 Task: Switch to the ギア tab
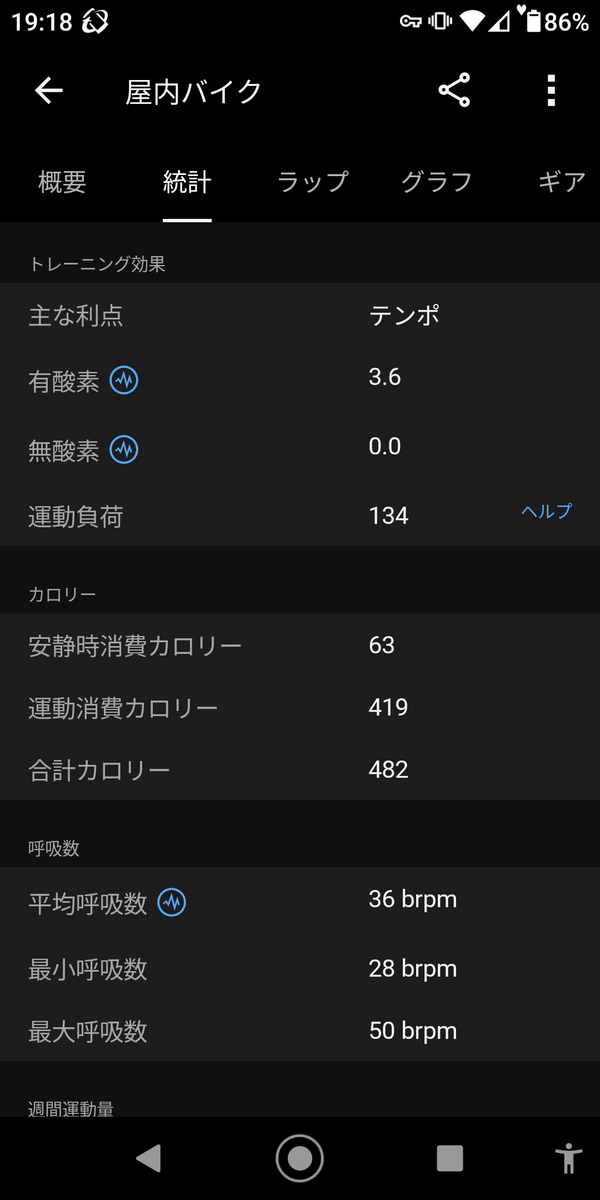tap(561, 182)
